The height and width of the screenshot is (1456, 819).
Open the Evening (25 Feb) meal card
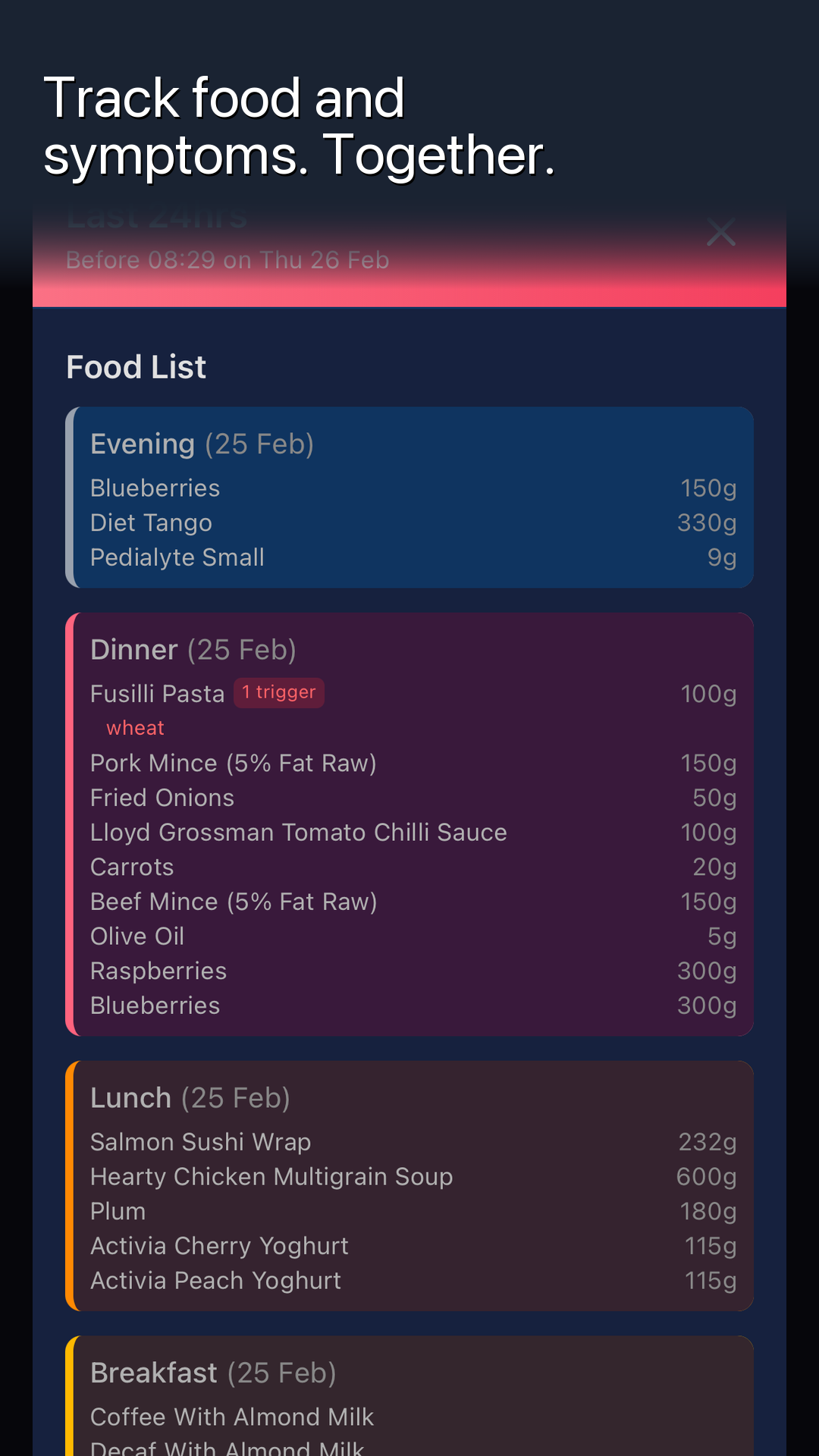pyautogui.click(x=202, y=444)
